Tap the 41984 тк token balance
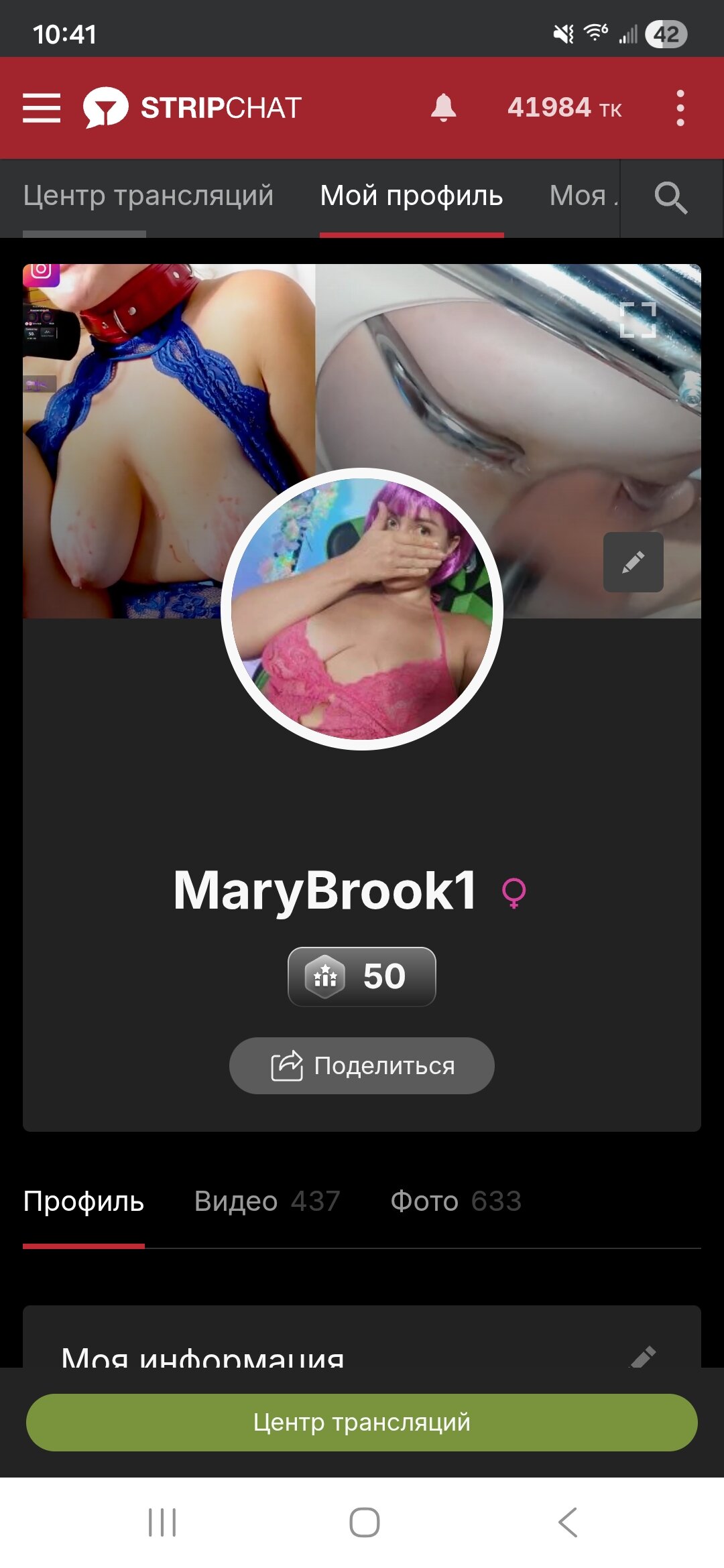This screenshot has width=724, height=1568. [x=564, y=108]
